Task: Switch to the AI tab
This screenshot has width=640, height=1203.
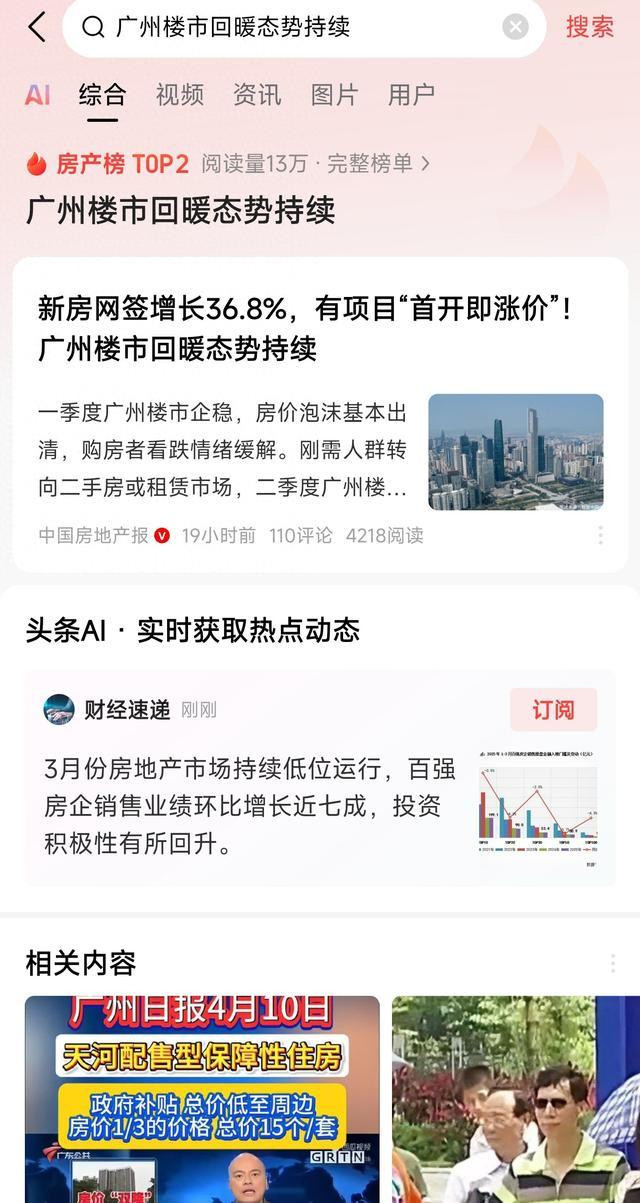Action: [x=37, y=95]
